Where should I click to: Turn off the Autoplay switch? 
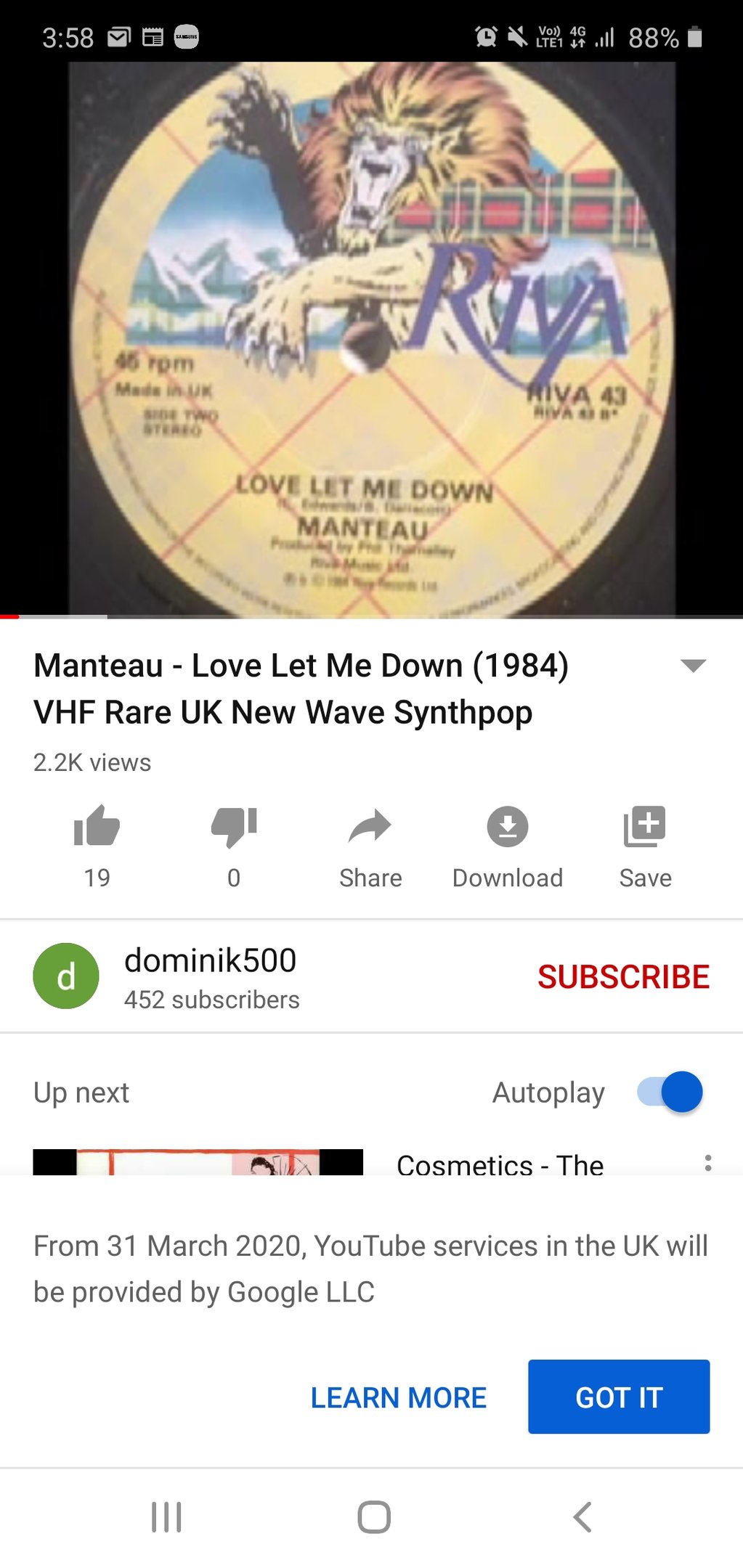pos(670,1092)
